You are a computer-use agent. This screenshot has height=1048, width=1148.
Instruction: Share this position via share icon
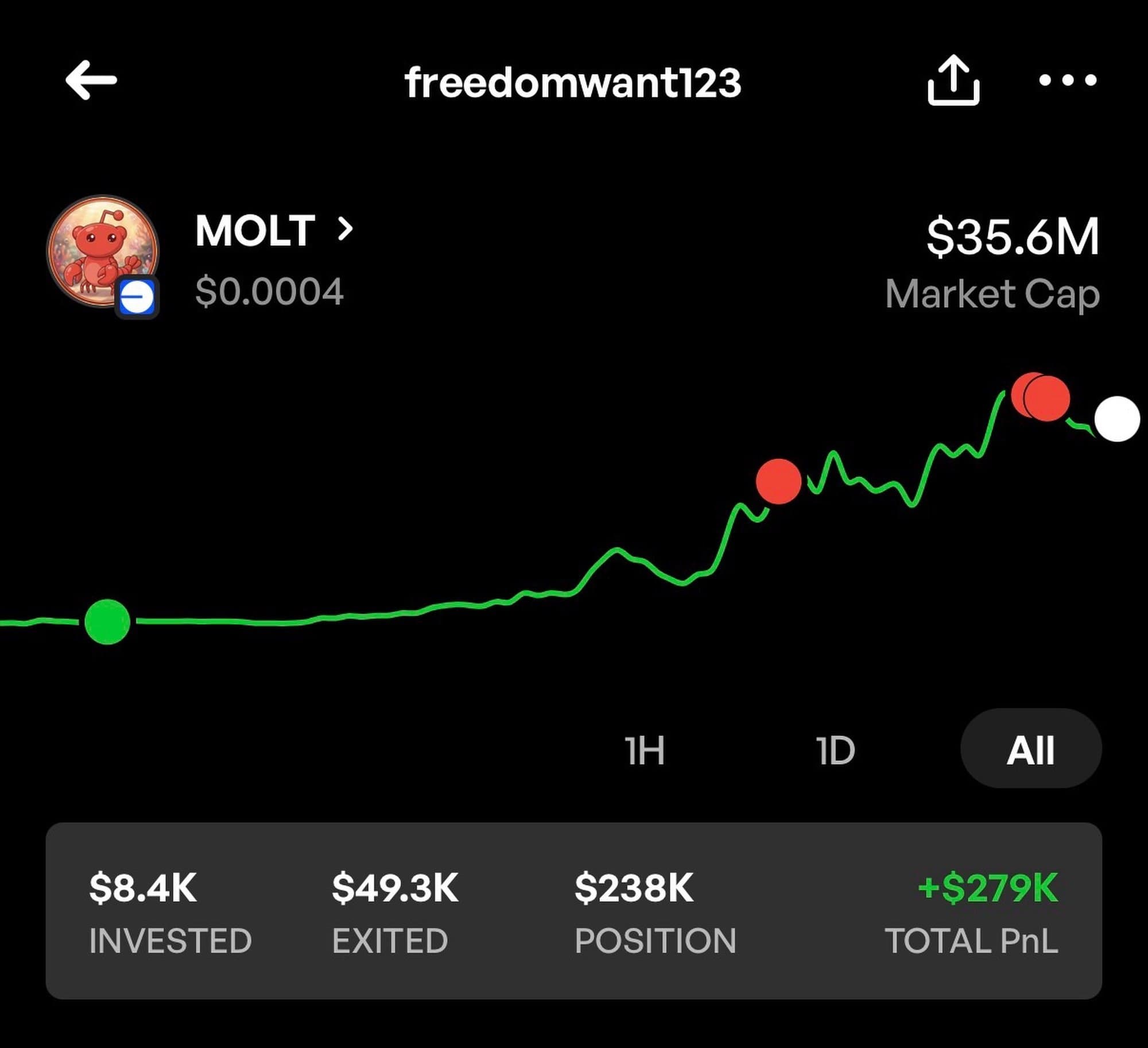pos(953,80)
